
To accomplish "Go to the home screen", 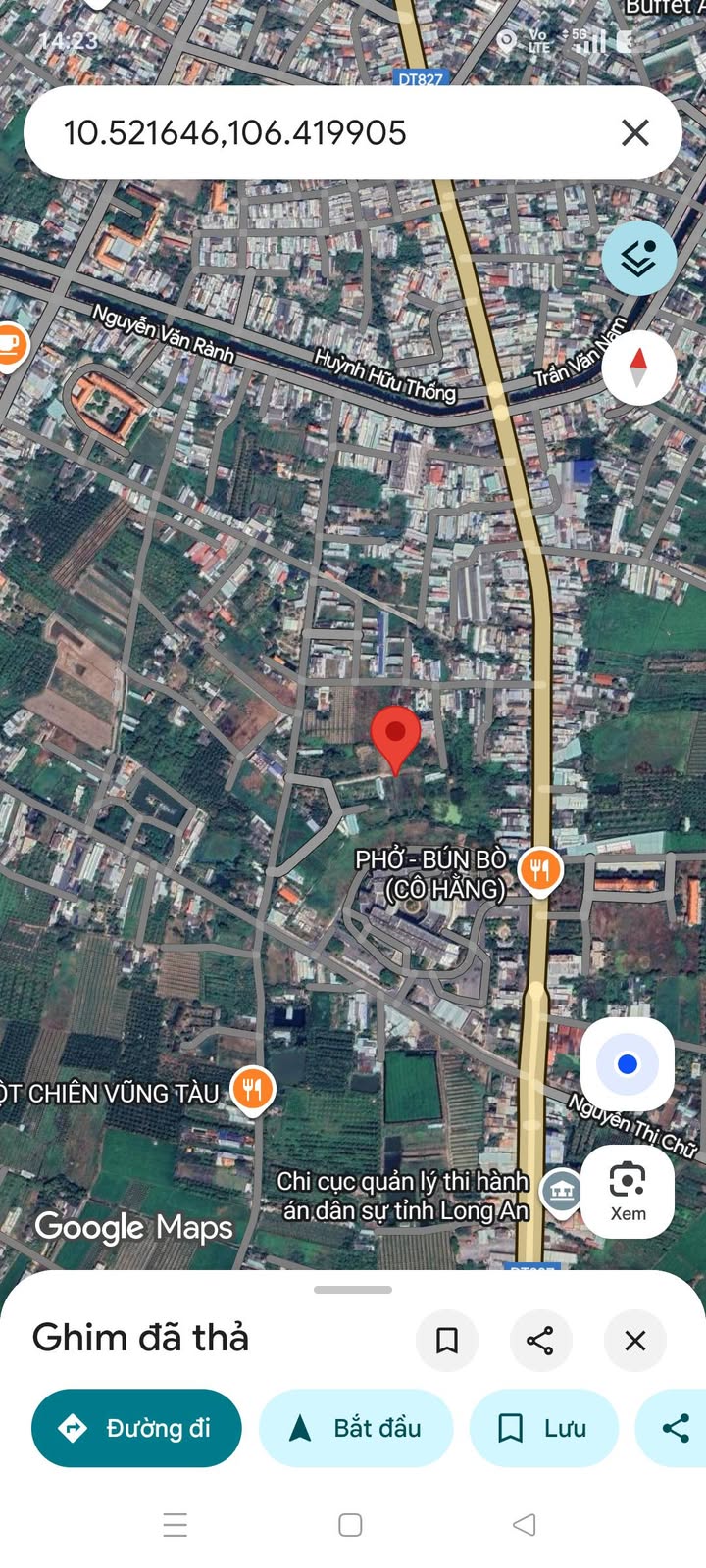I will point(350,1525).
